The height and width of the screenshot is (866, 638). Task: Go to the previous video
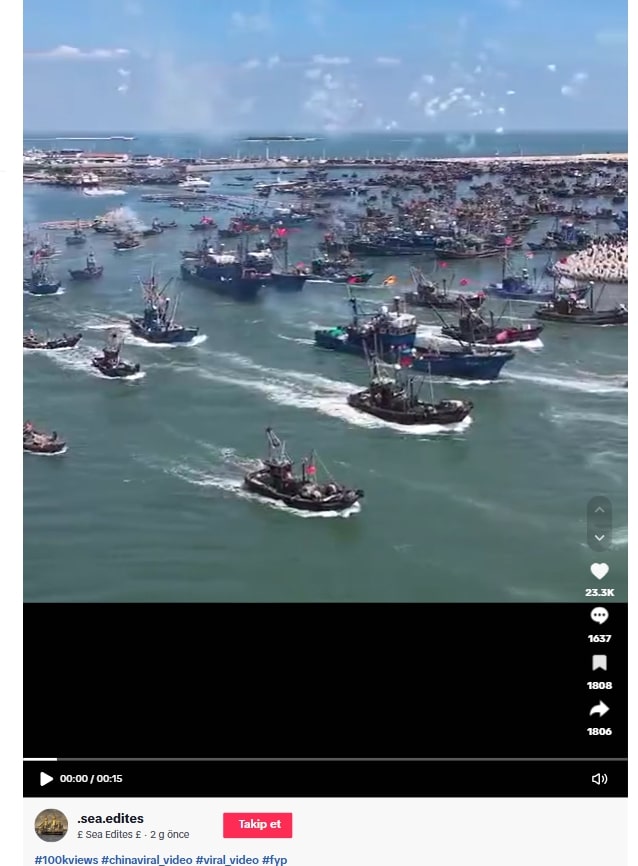click(x=599, y=510)
